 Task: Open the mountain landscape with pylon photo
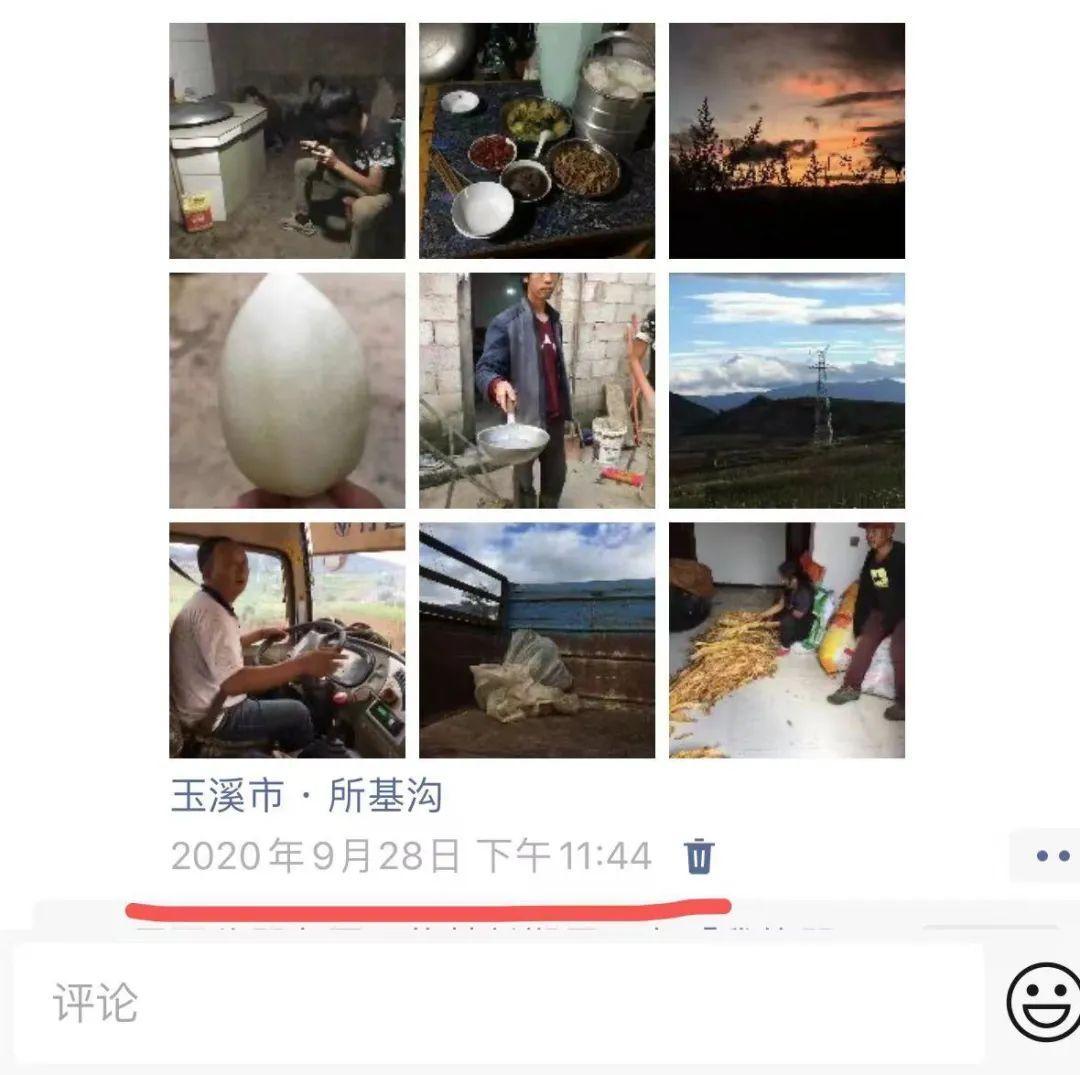point(787,391)
